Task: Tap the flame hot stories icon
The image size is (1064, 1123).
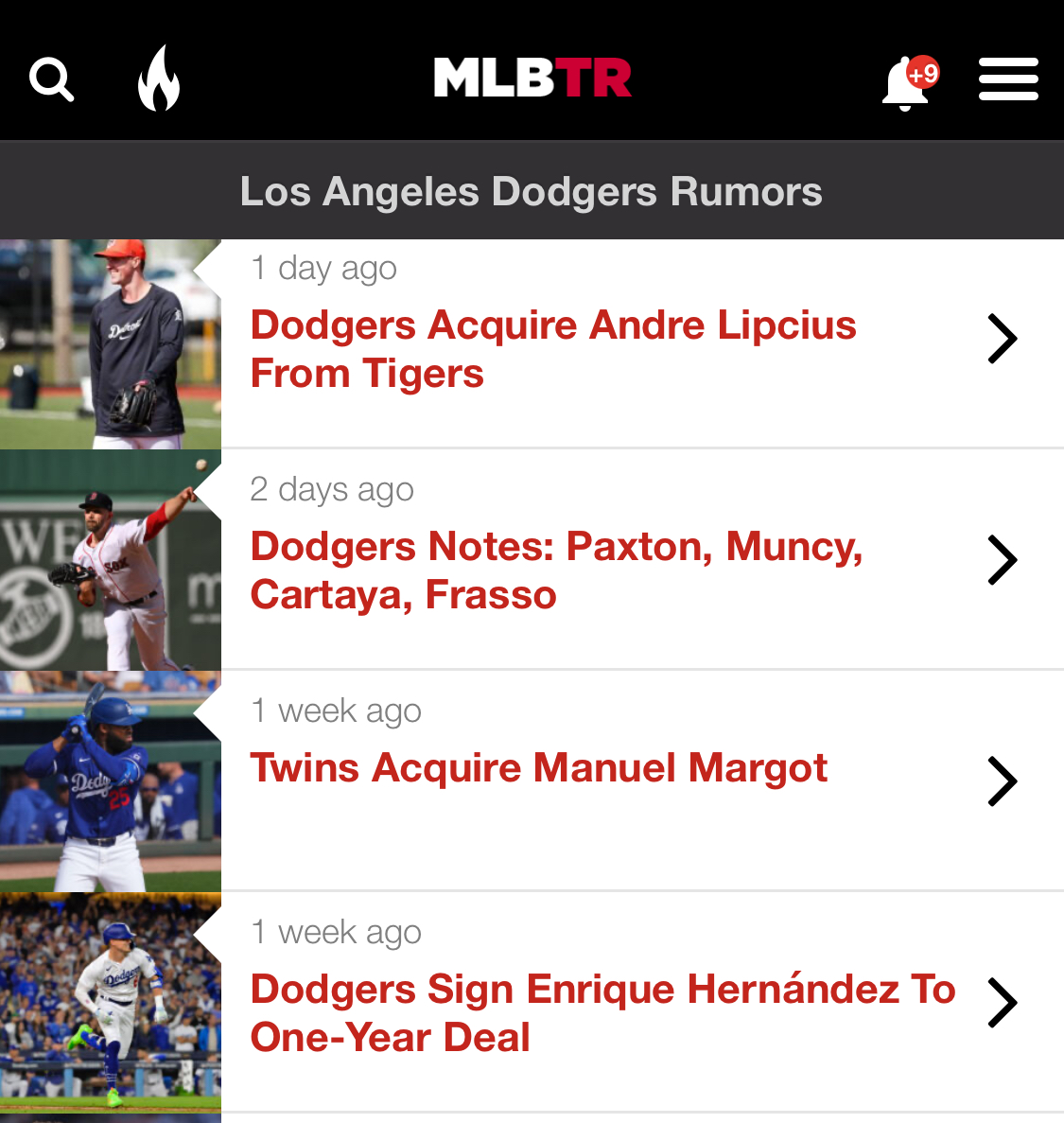Action: pyautogui.click(x=159, y=79)
